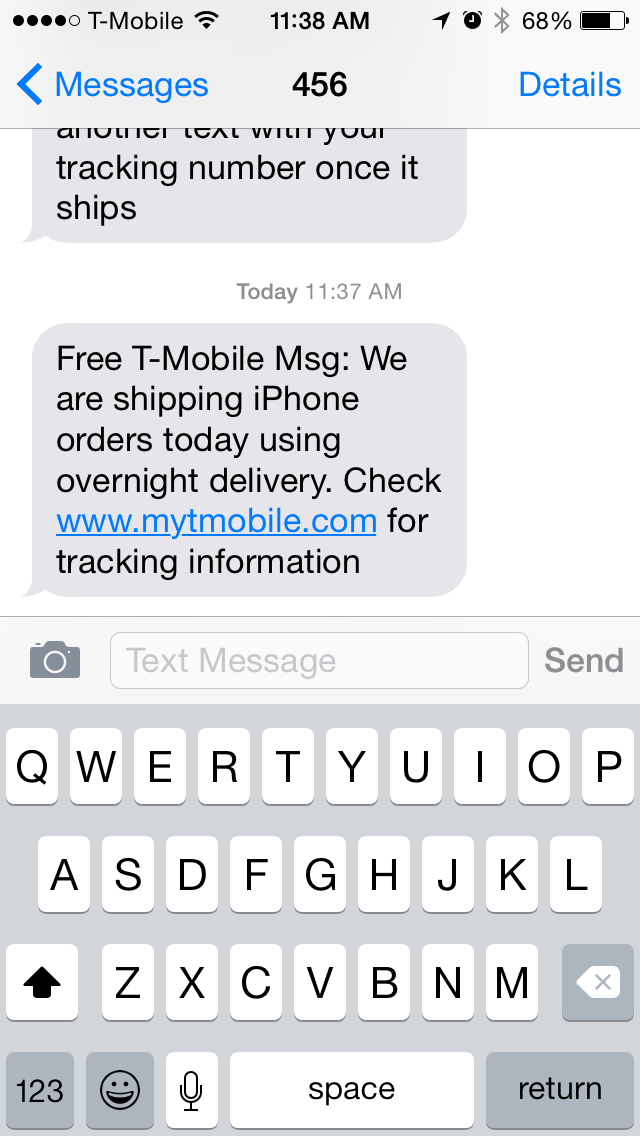Screen dimensions: 640x1136
Task: Open the www.mytmobile.com link
Action: [x=216, y=521]
